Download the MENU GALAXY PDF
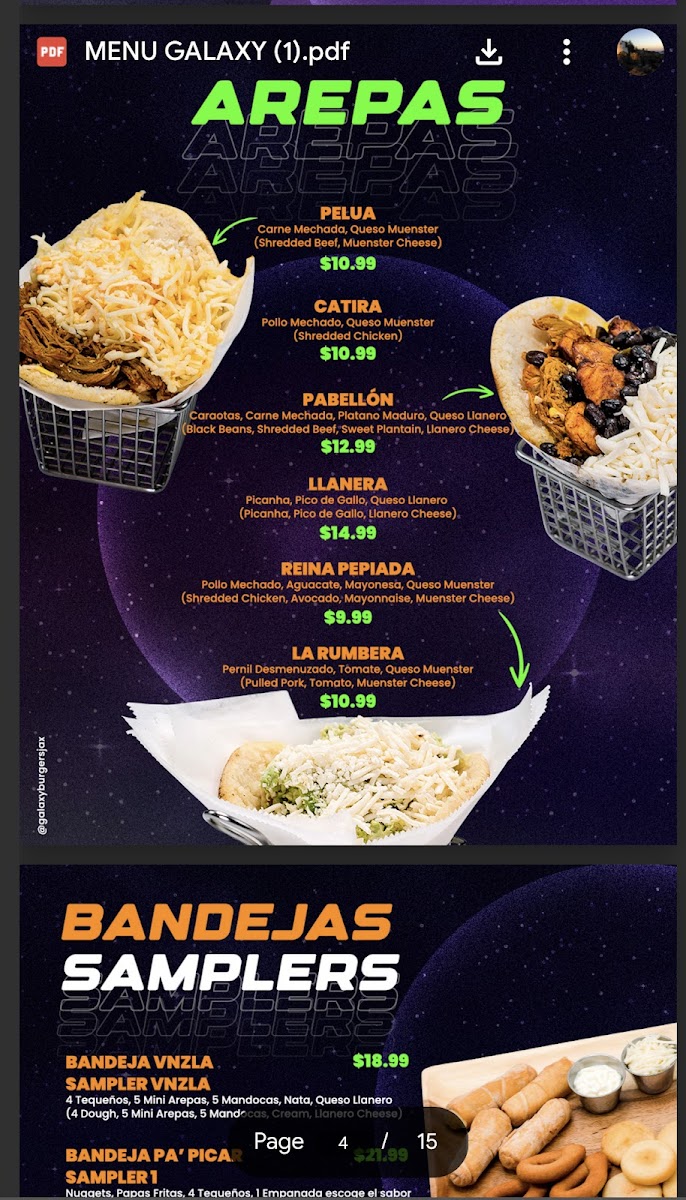686x1200 pixels. (488, 52)
